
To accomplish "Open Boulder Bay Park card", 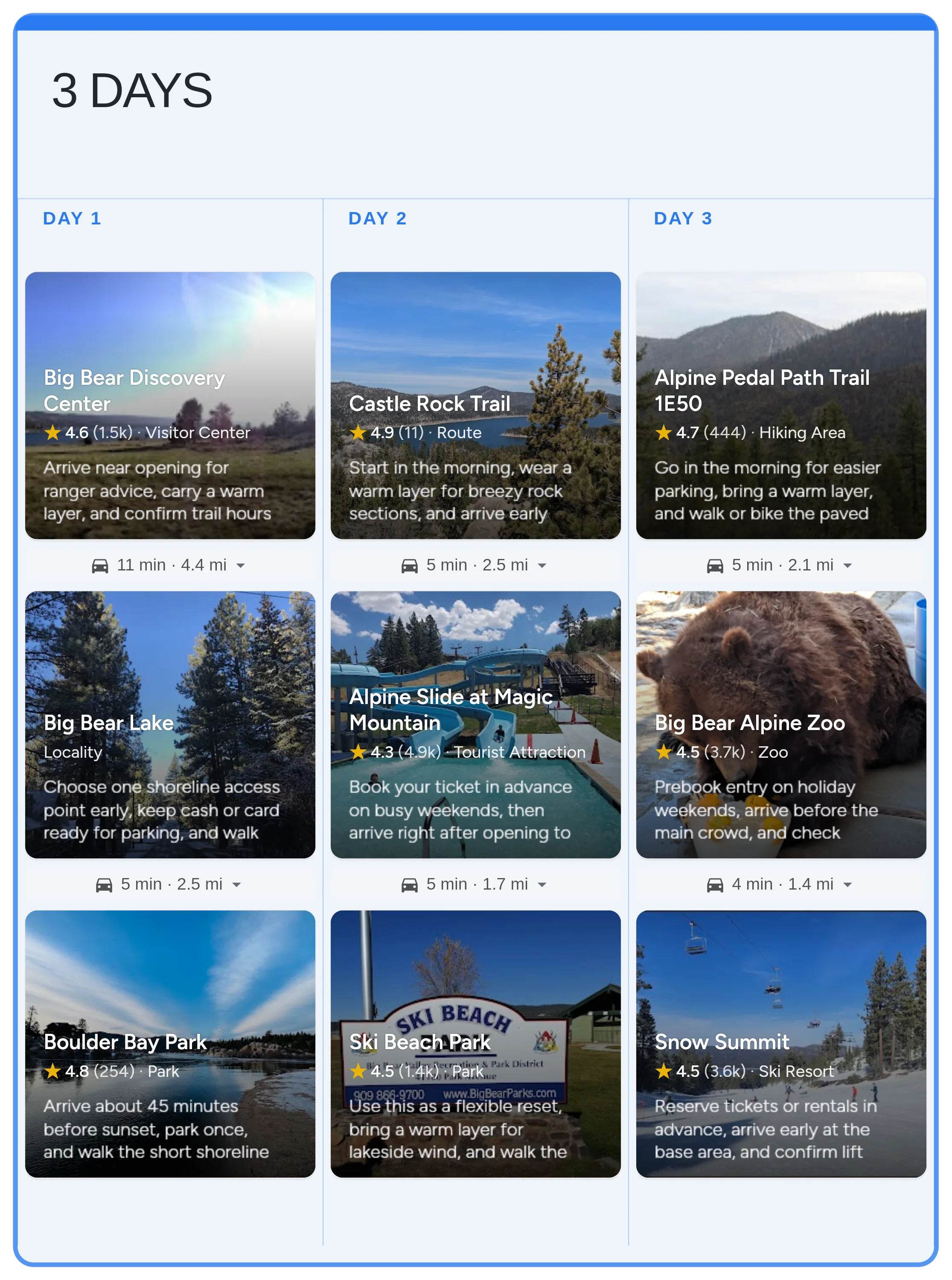I will point(170,1043).
